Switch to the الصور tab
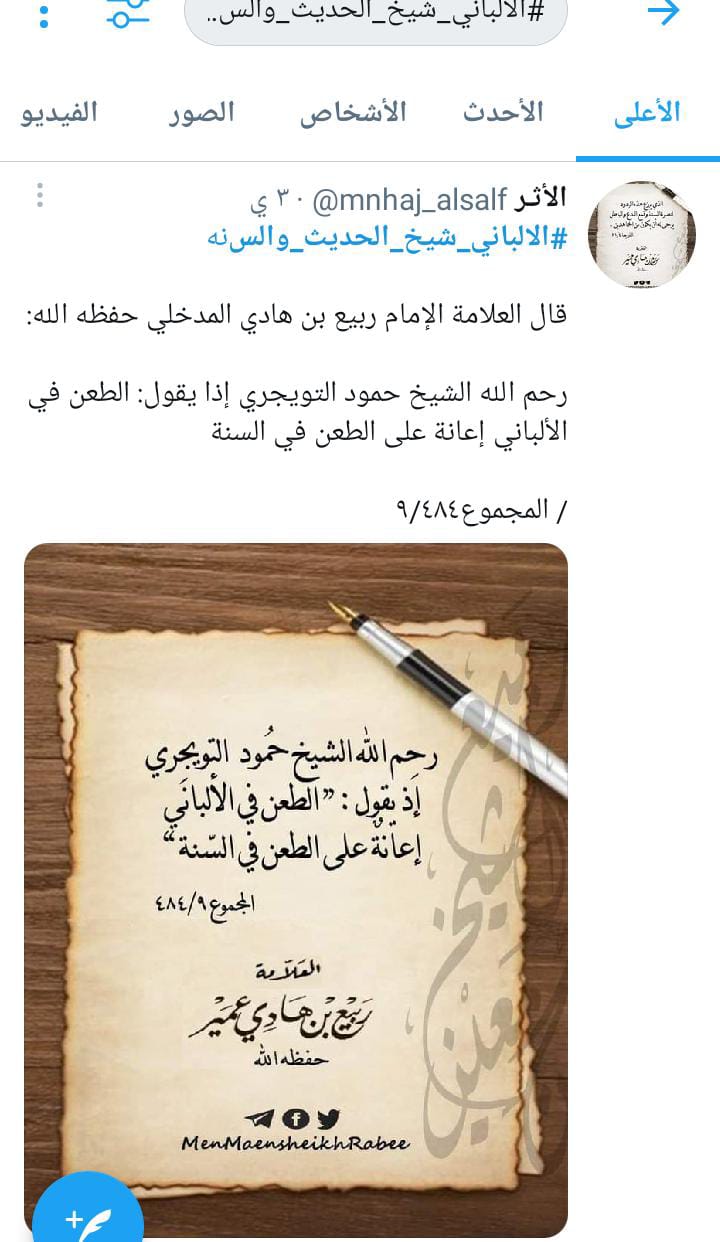Image resolution: width=720 pixels, height=1242 pixels. pos(201,112)
